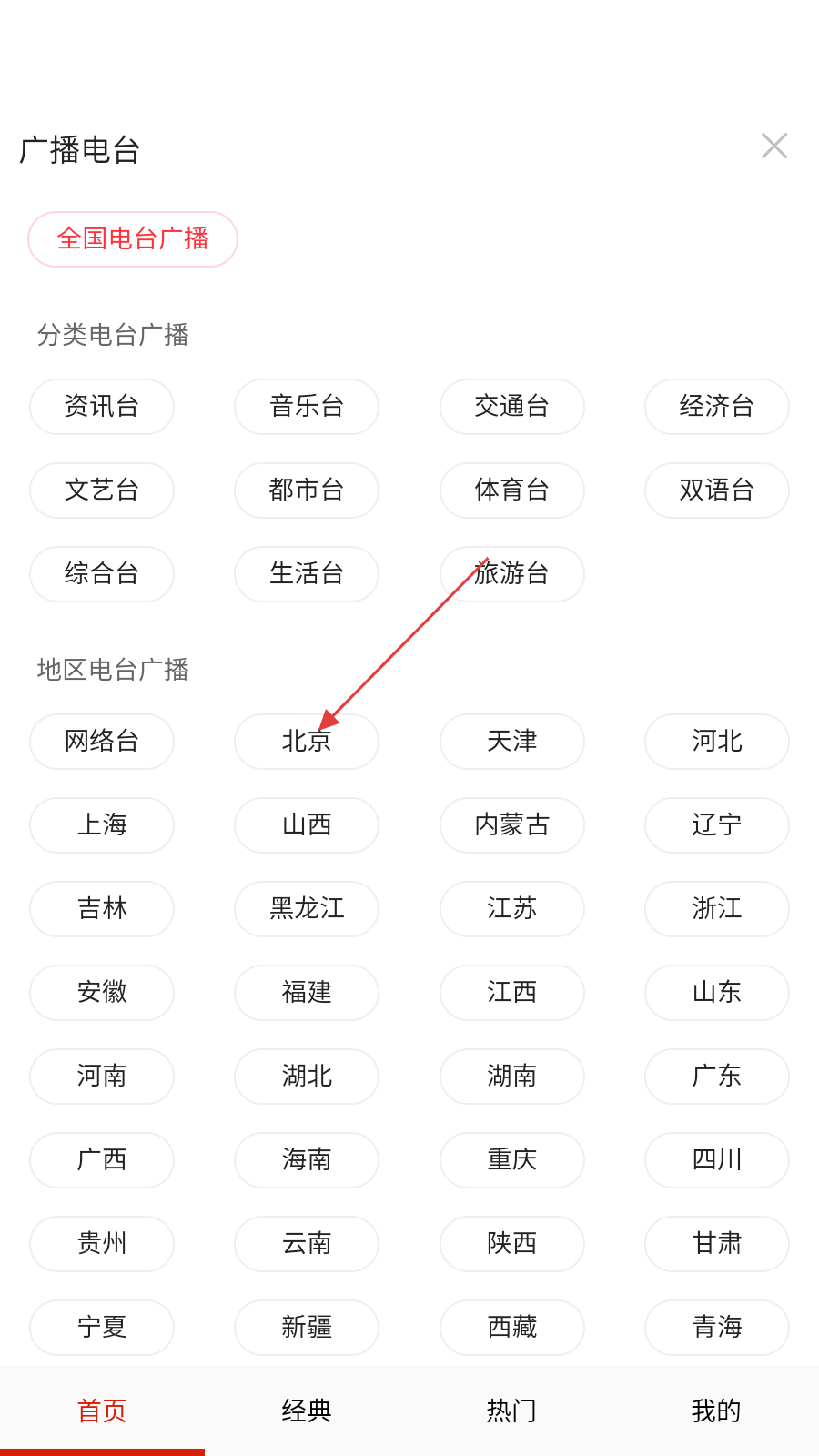Open 四川 regional stations
The width and height of the screenshot is (819, 1456).
pos(717,1160)
